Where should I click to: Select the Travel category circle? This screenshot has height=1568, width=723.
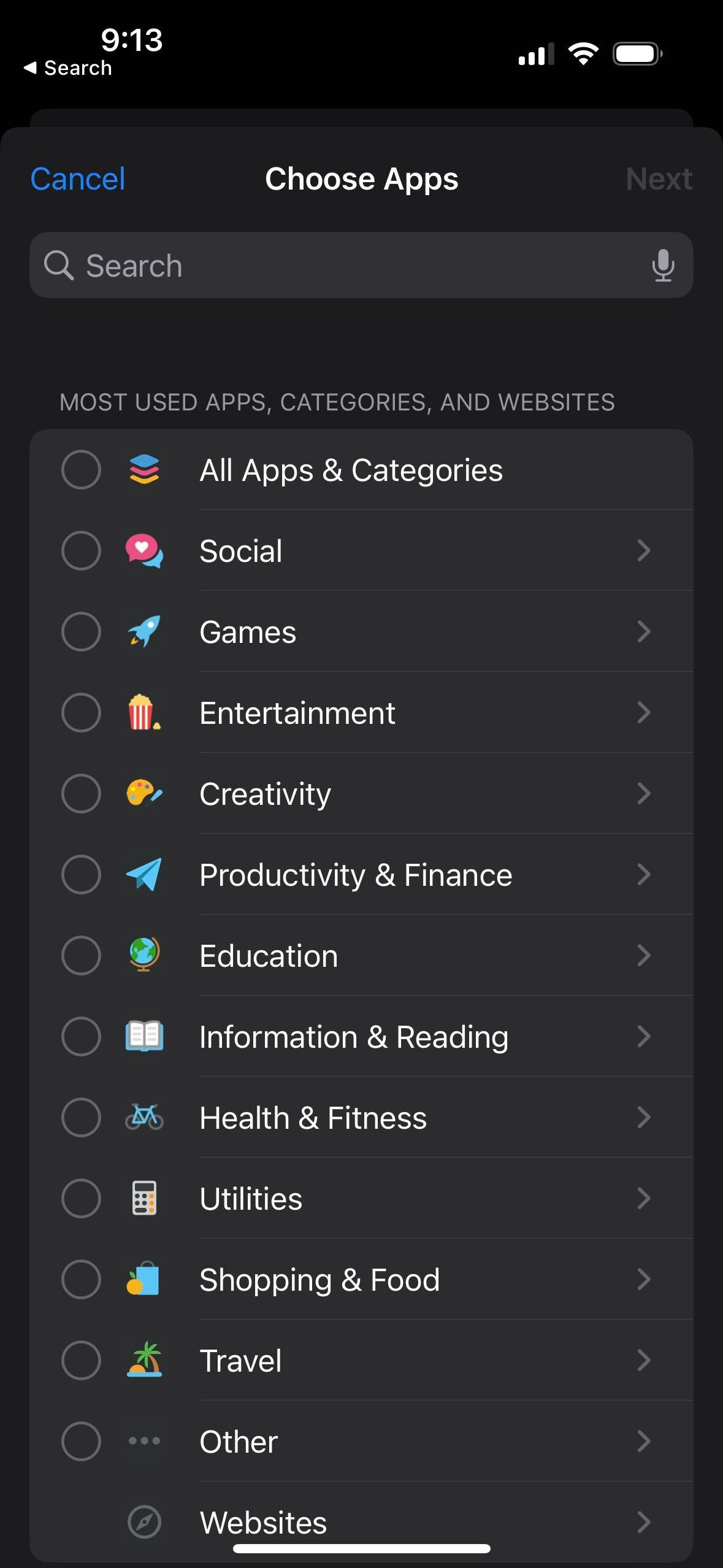pos(81,1361)
